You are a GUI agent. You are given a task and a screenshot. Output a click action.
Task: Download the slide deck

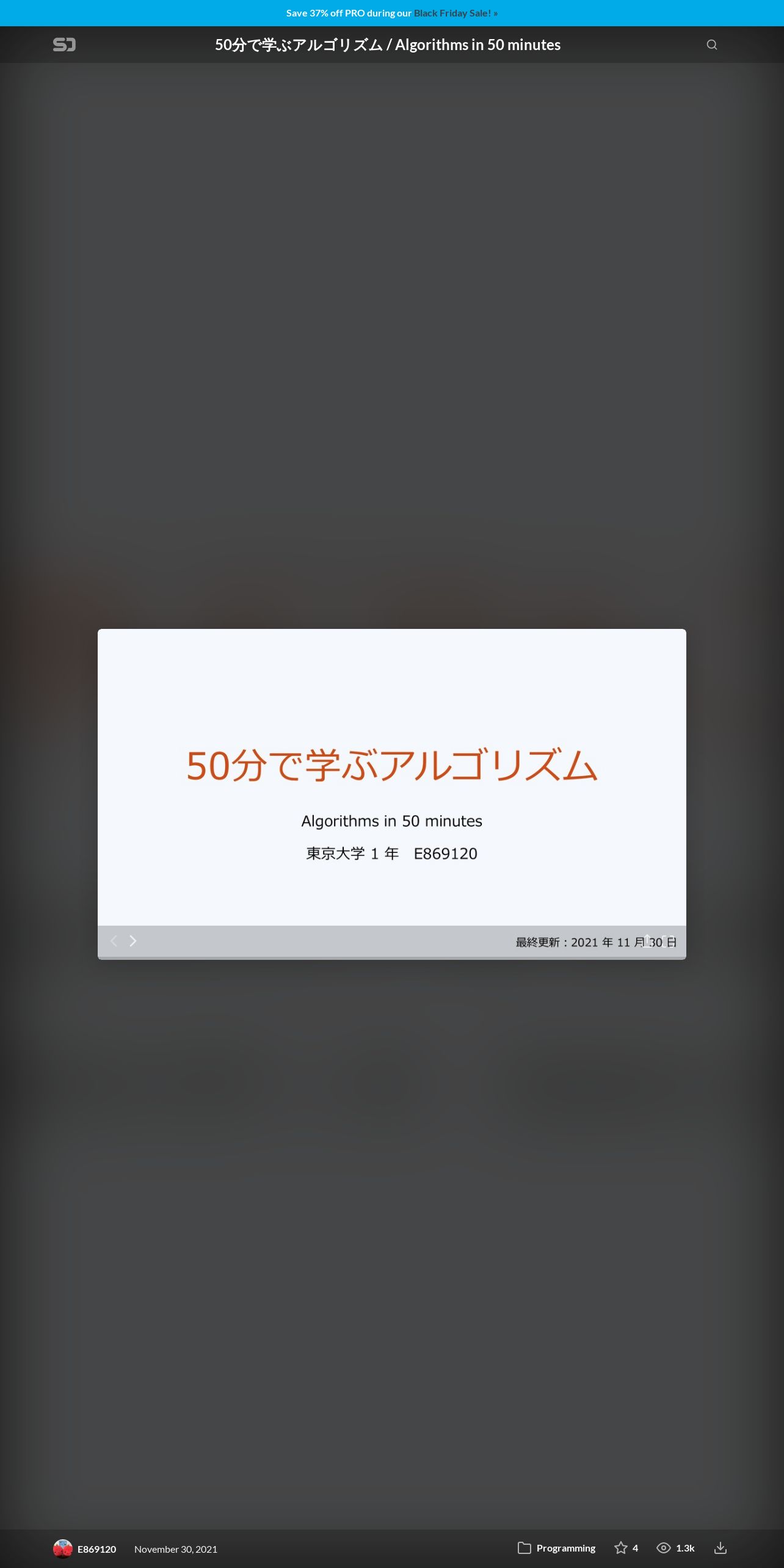[x=720, y=1548]
